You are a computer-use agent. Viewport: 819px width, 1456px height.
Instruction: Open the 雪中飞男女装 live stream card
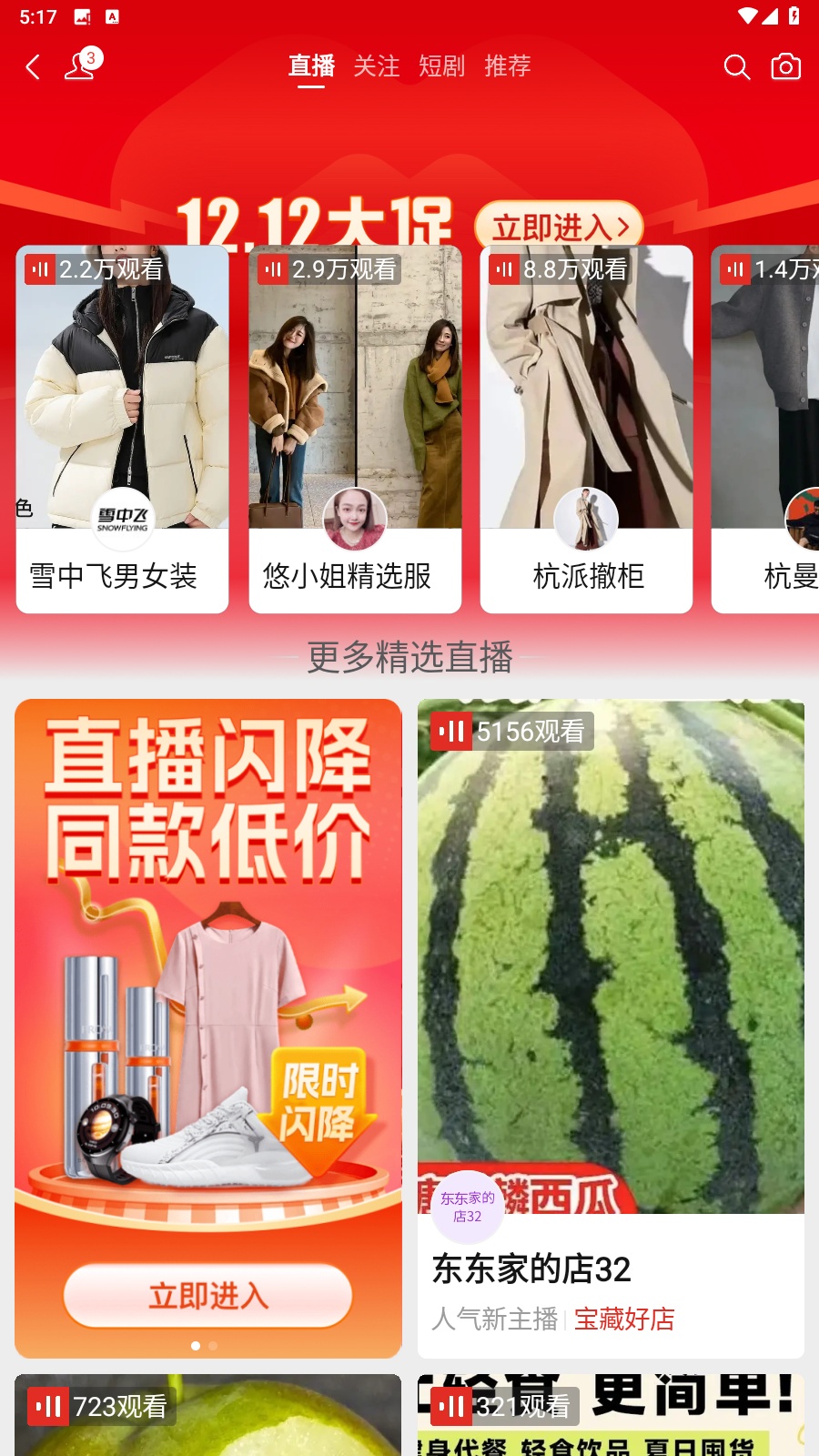(x=122, y=428)
